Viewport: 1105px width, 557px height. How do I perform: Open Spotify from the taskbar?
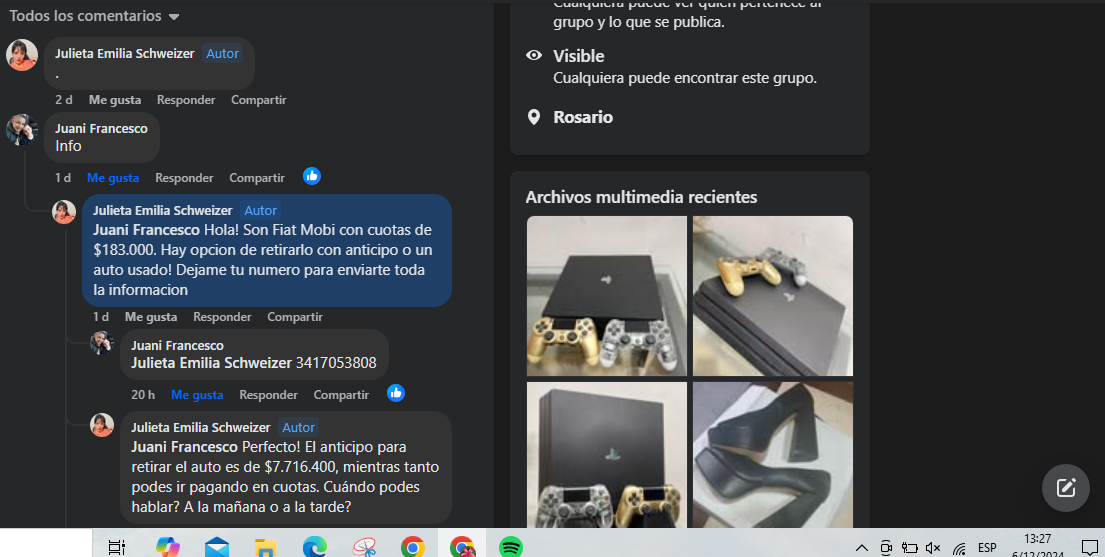(511, 546)
